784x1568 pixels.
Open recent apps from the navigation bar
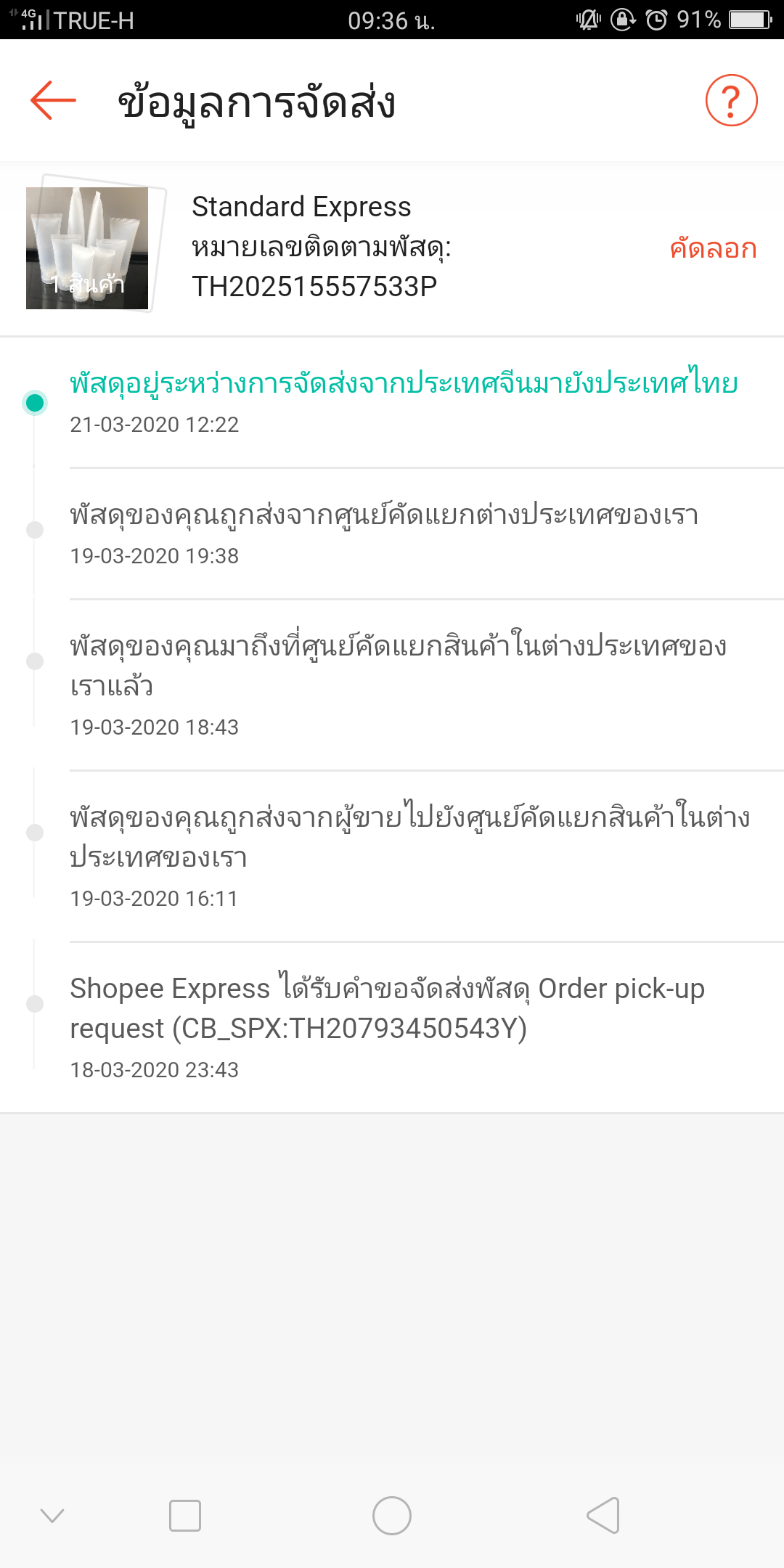[x=185, y=1516]
